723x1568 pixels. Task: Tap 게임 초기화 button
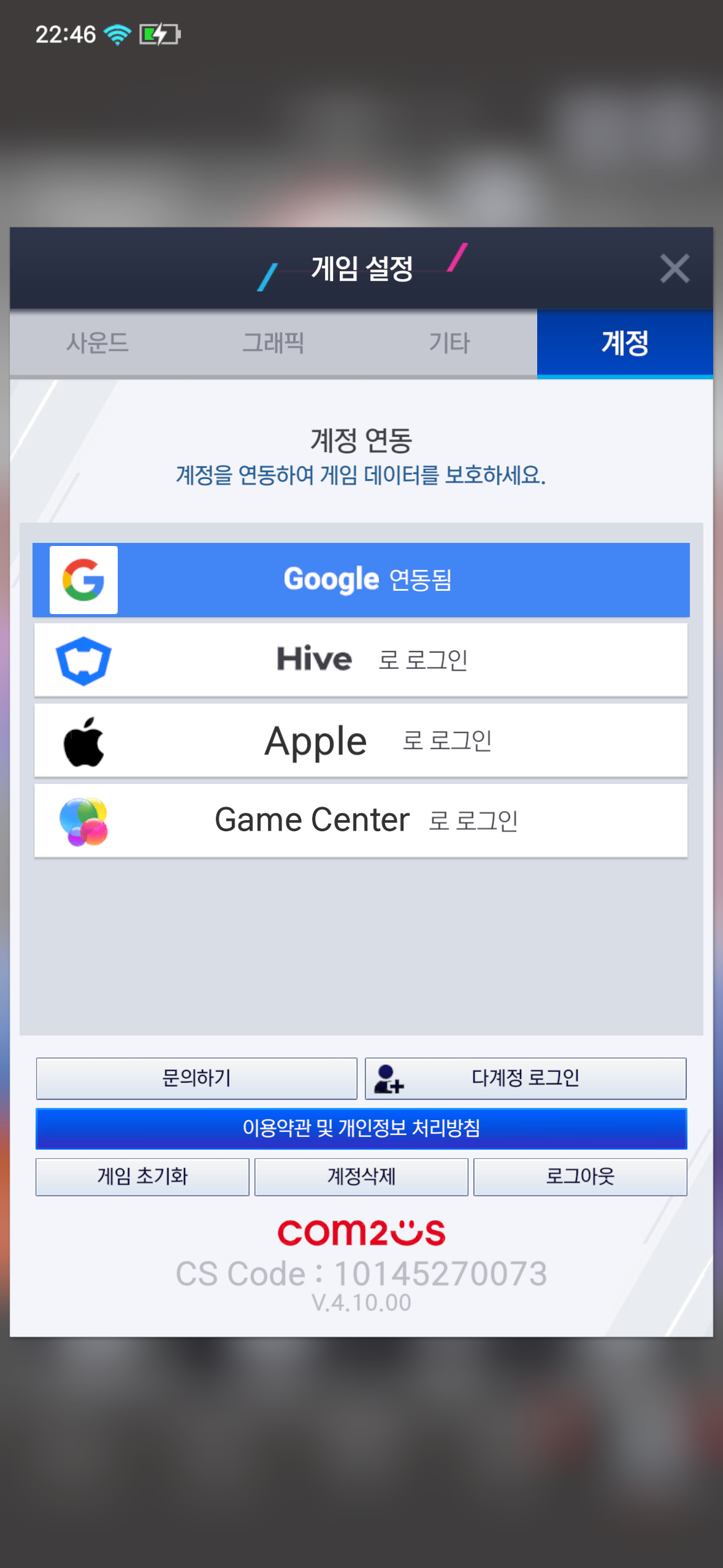[x=142, y=1177]
